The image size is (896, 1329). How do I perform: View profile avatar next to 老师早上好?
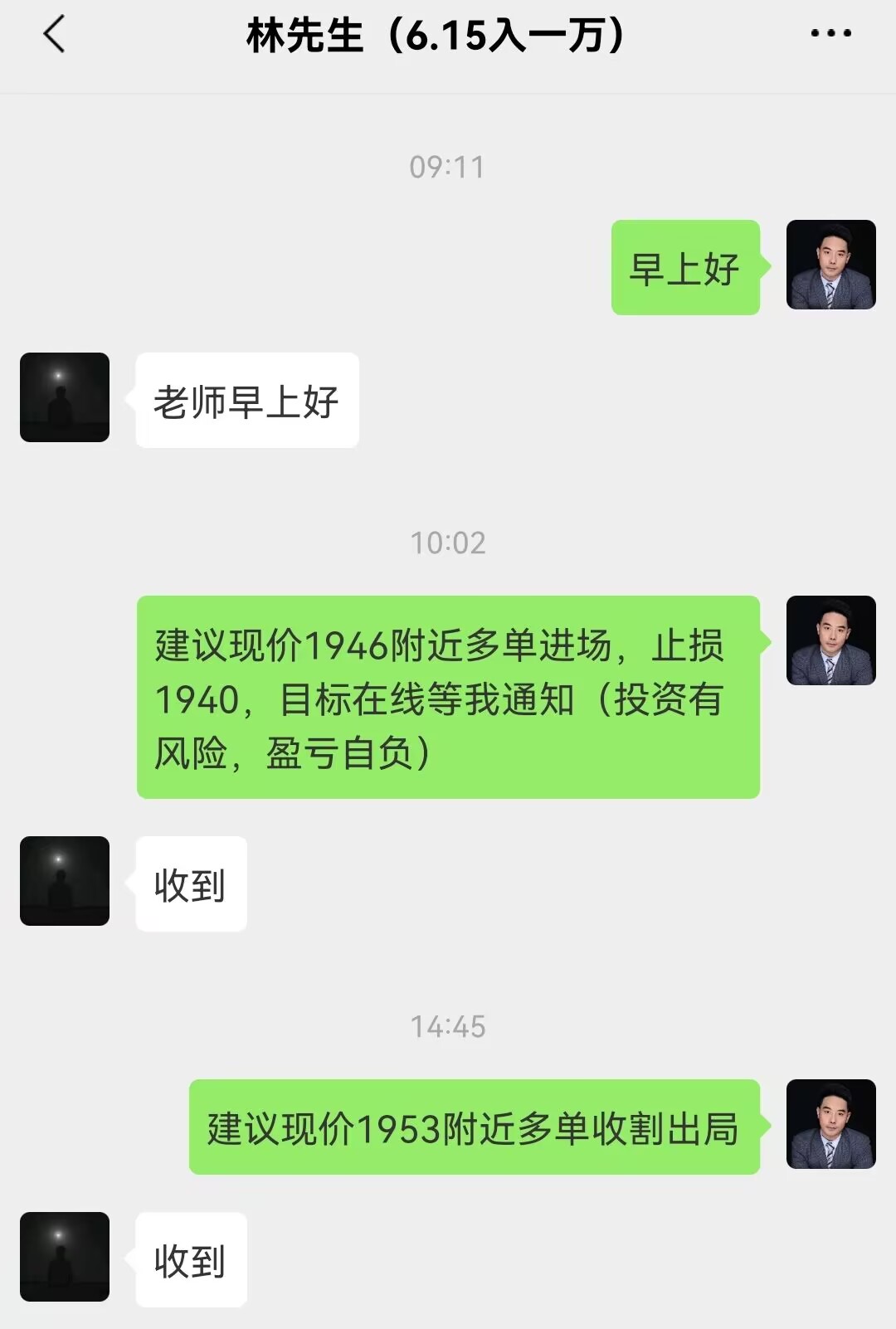pyautogui.click(x=65, y=397)
